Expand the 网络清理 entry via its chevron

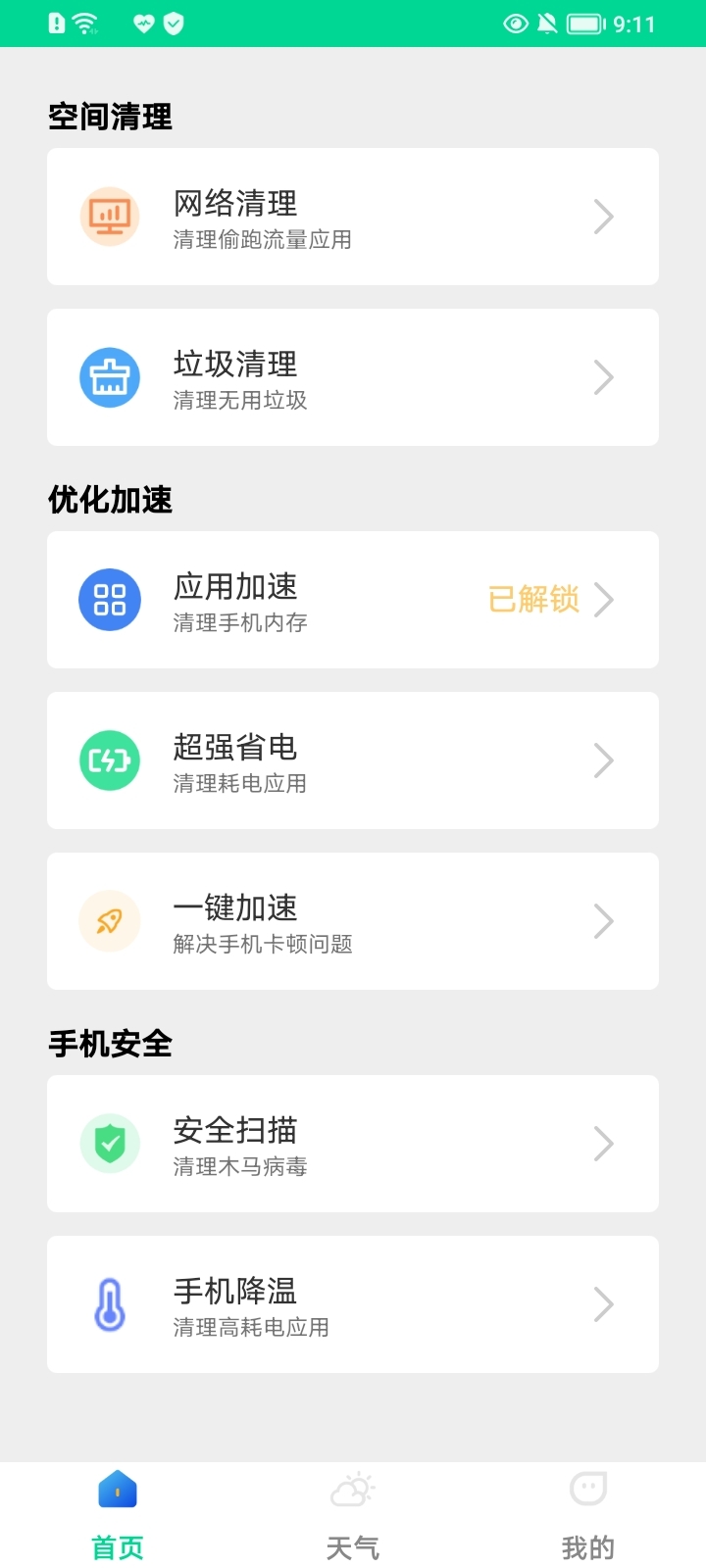tap(604, 216)
